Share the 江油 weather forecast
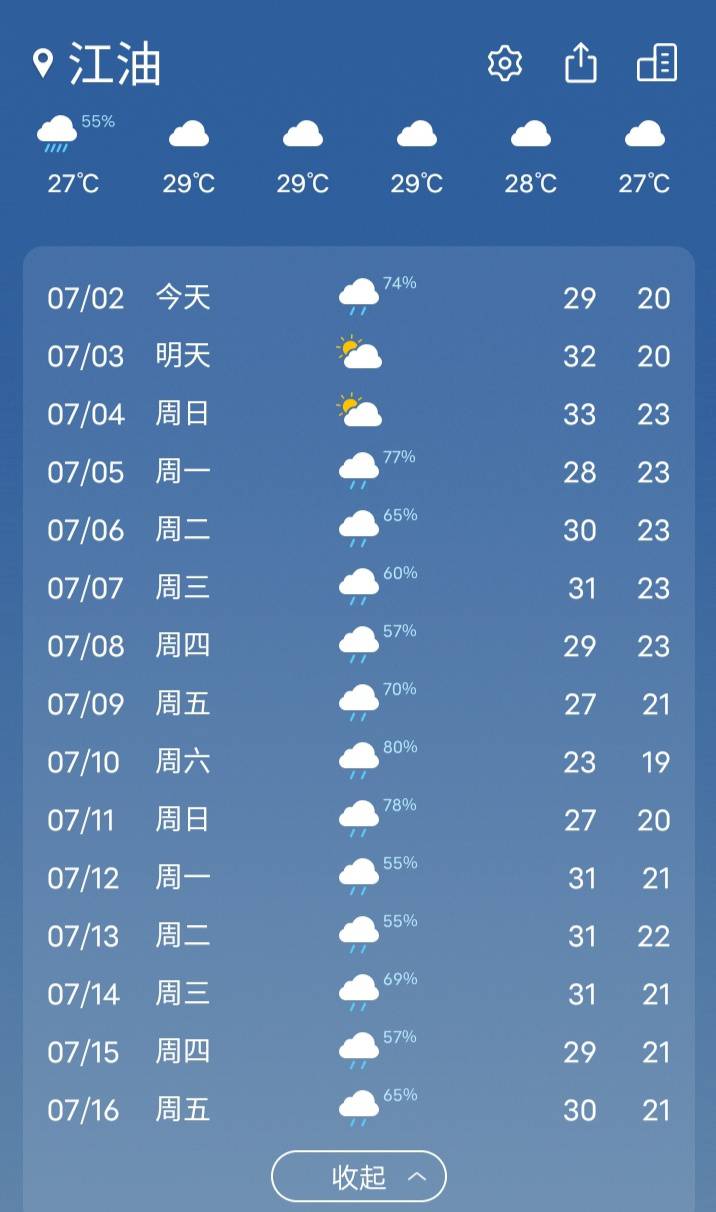Screen dimensions: 716x1212 coord(581,63)
